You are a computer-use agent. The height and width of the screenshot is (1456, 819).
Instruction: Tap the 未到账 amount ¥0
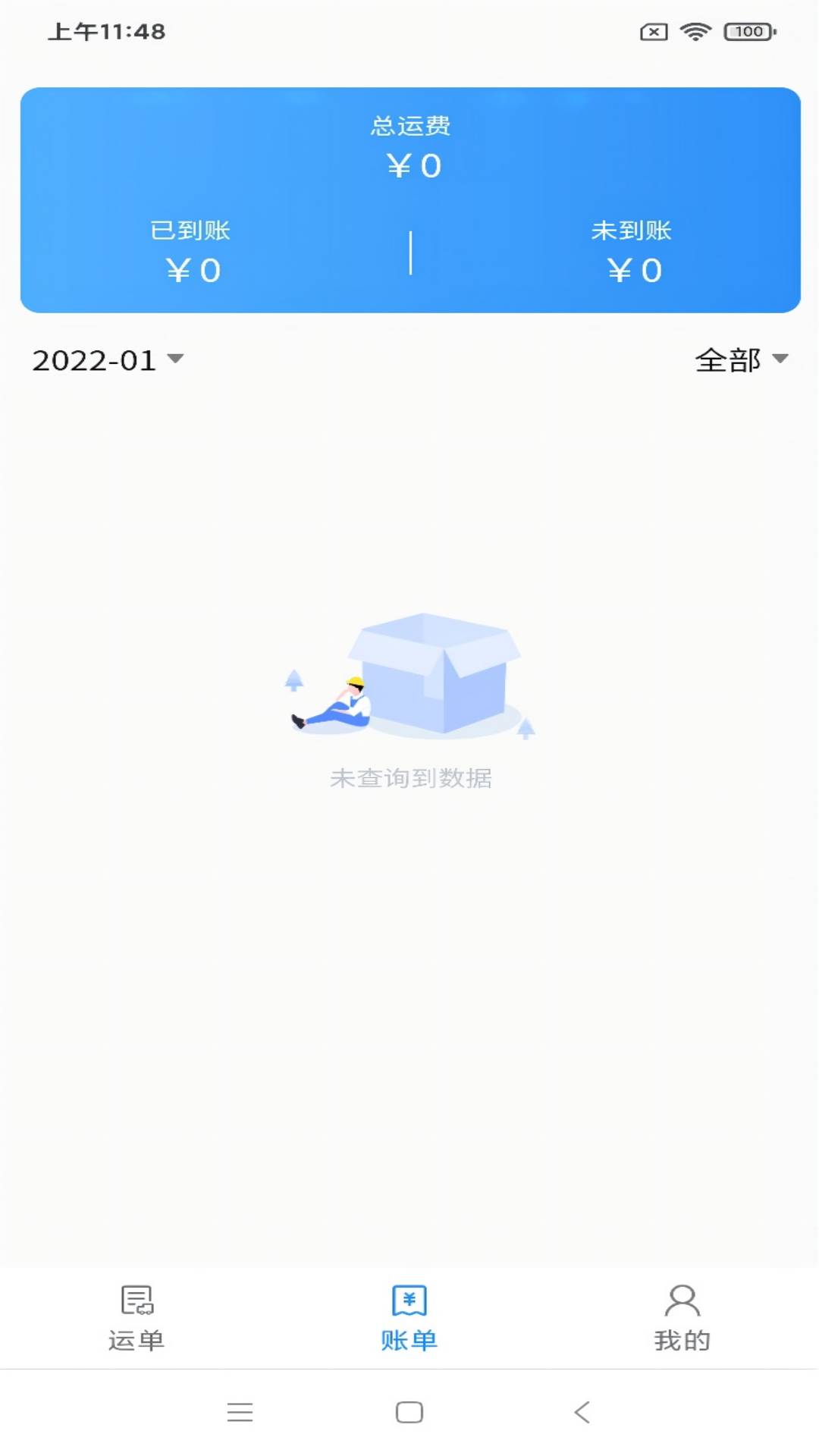[x=635, y=269]
